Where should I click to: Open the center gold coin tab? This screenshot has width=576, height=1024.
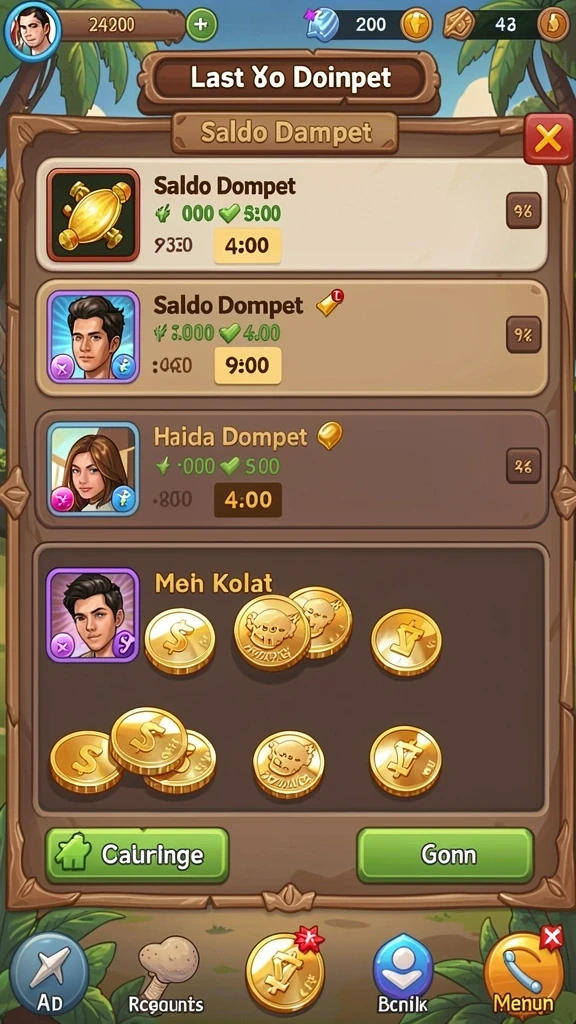[x=285, y=973]
